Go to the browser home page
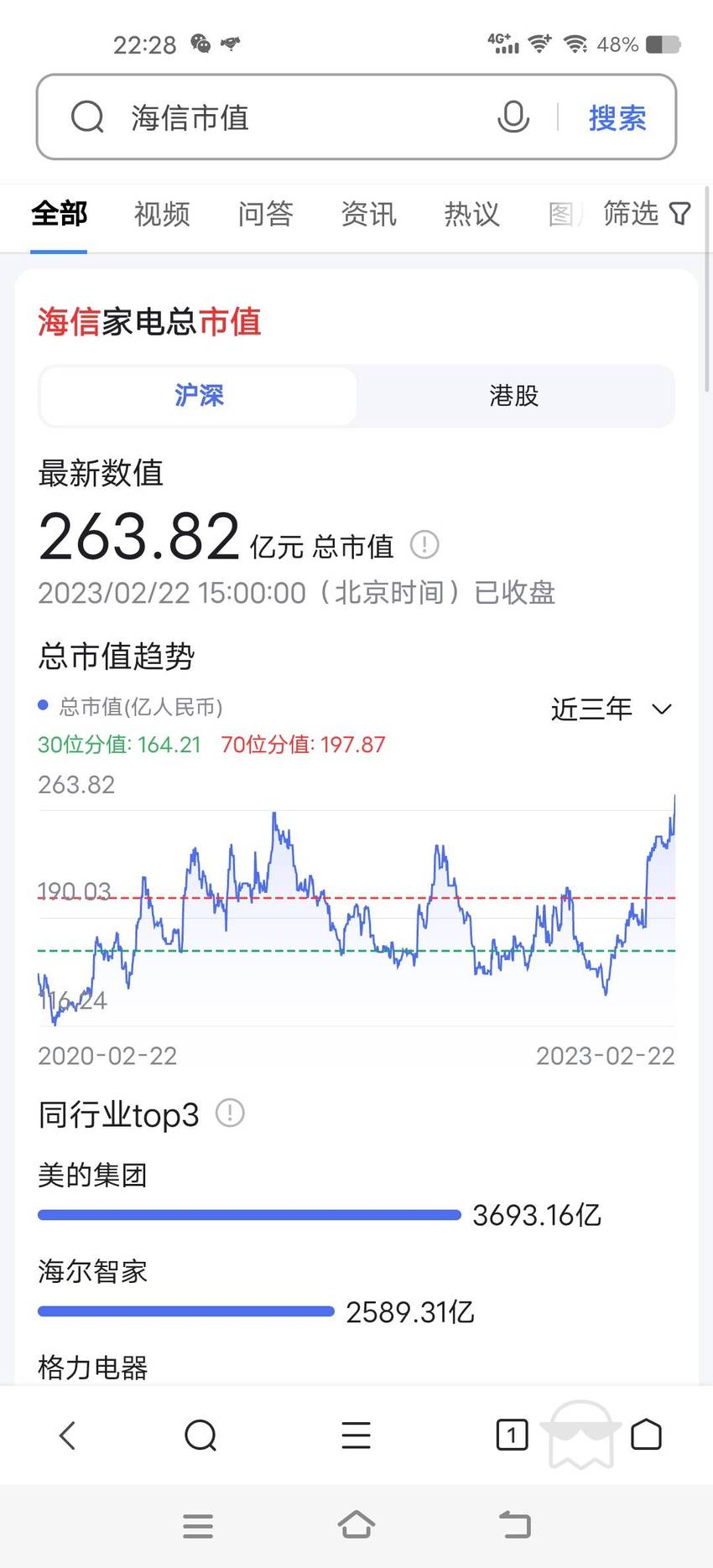The width and height of the screenshot is (713, 1568). point(646,1435)
